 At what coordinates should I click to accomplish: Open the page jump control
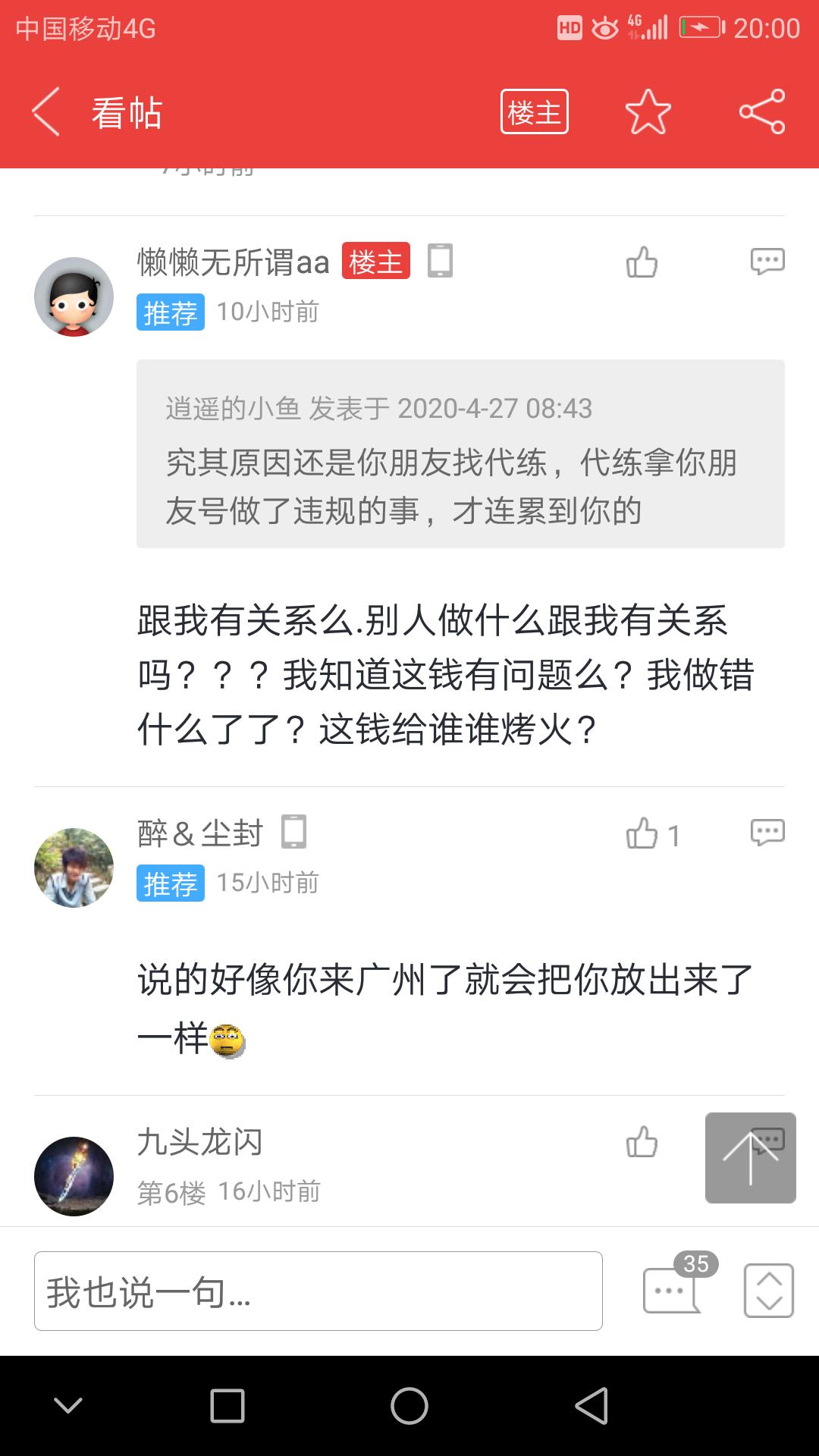[x=768, y=1290]
